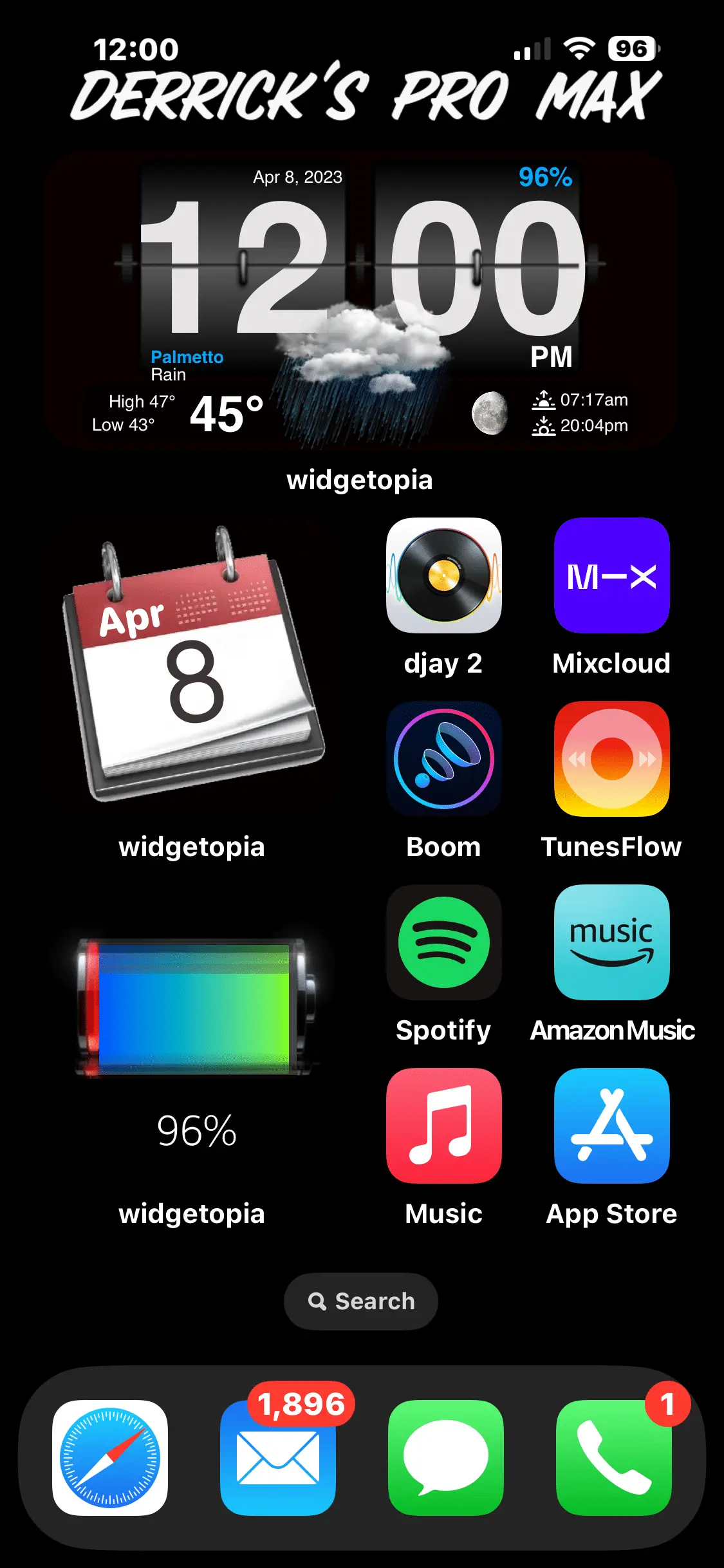Open Amazon Music
Image resolution: width=724 pixels, height=1568 pixels.
(611, 942)
